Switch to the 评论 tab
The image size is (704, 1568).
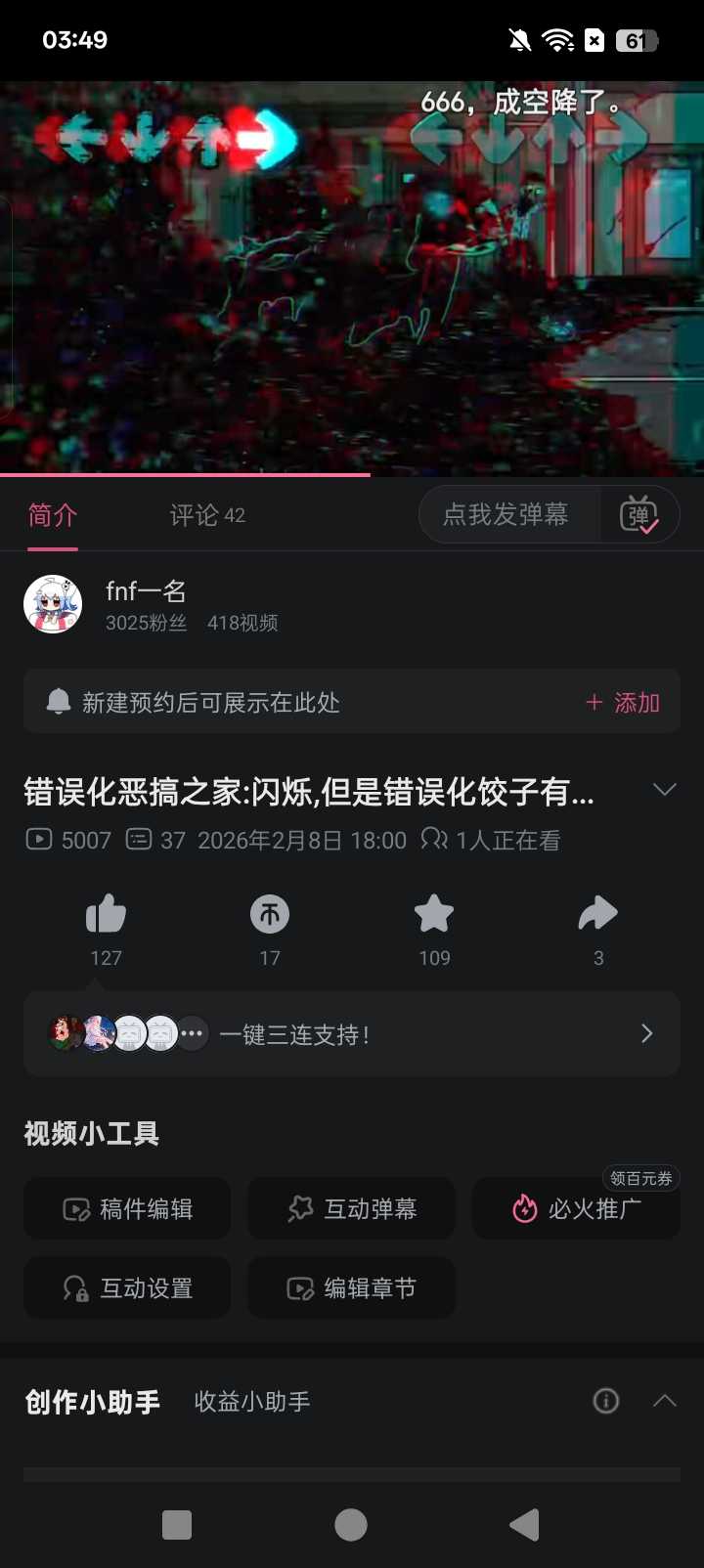206,515
